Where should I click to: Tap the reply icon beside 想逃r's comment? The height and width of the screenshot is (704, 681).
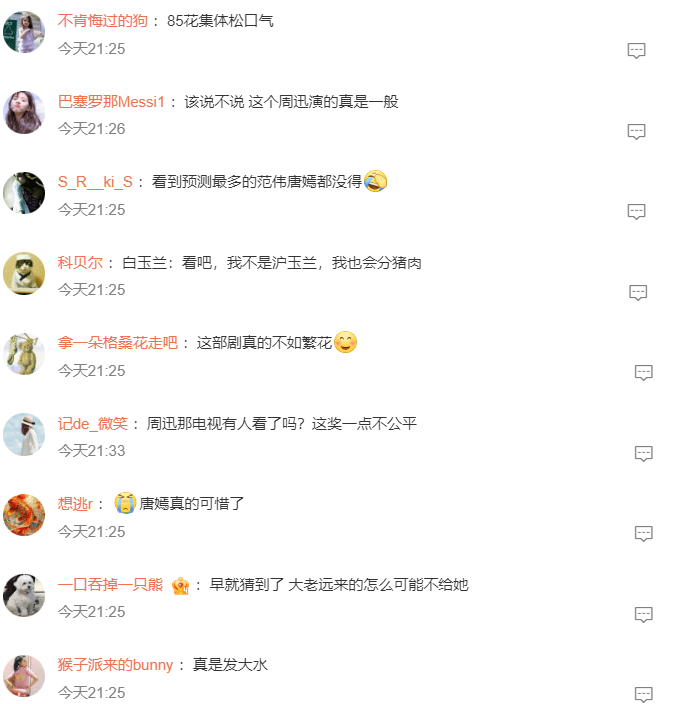(x=644, y=534)
